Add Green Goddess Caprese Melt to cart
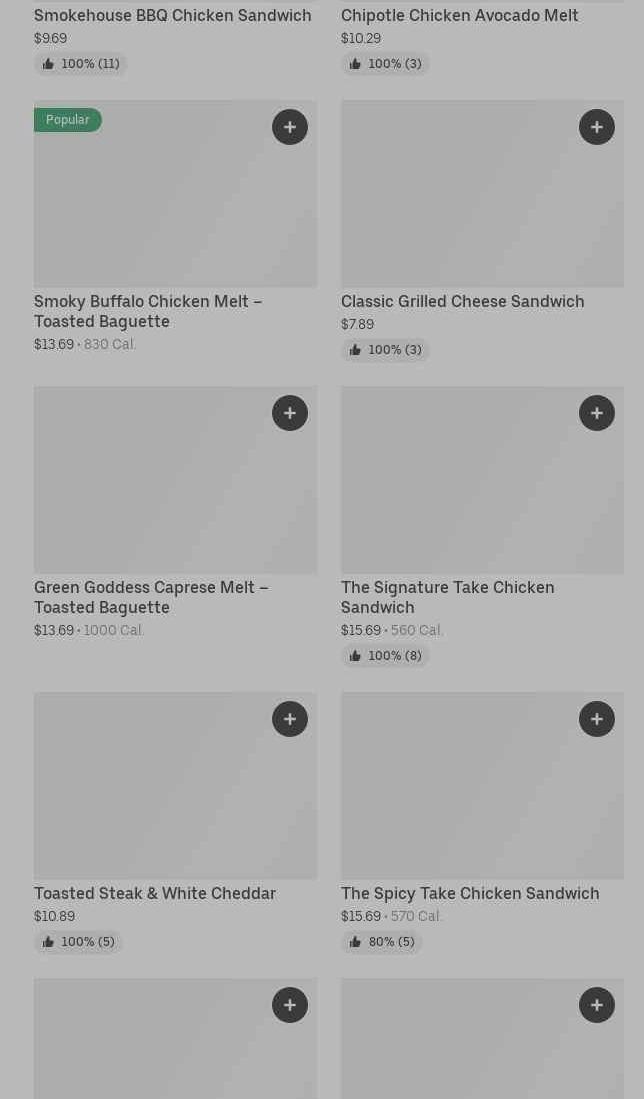The height and width of the screenshot is (1099, 644). (290, 413)
